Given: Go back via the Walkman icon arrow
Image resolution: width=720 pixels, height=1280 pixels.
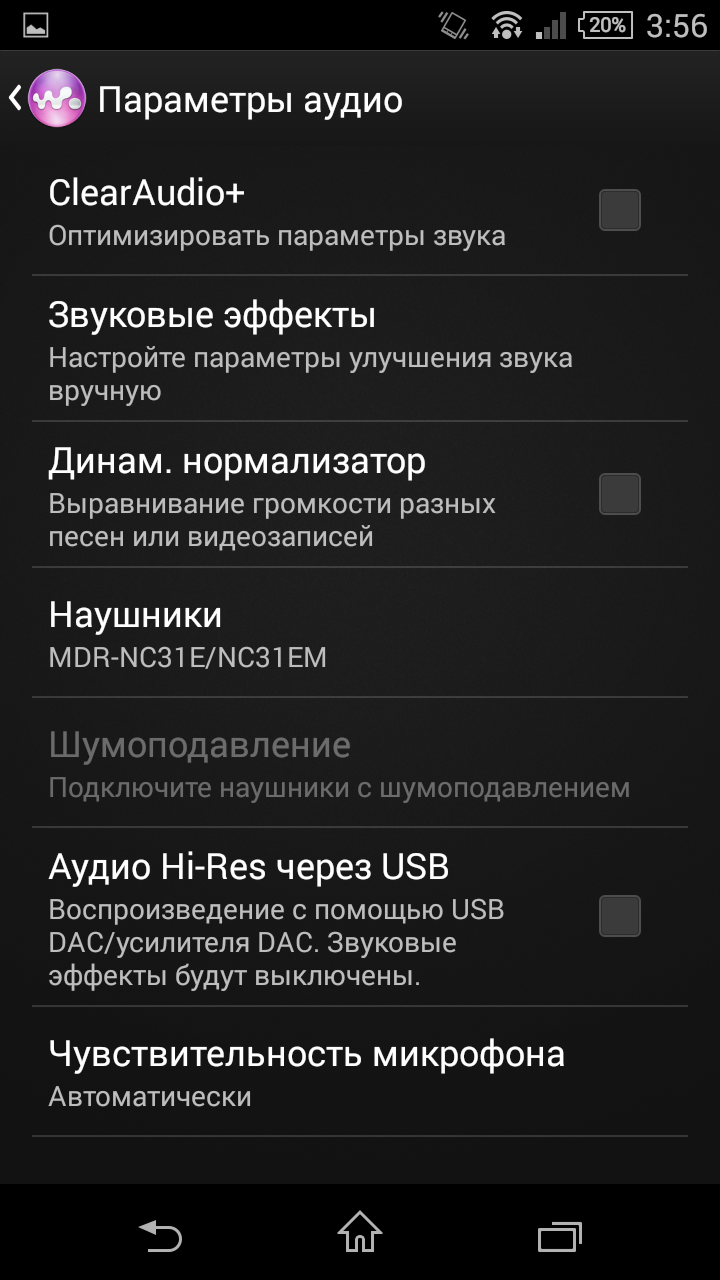Looking at the screenshot, I should click(47, 99).
